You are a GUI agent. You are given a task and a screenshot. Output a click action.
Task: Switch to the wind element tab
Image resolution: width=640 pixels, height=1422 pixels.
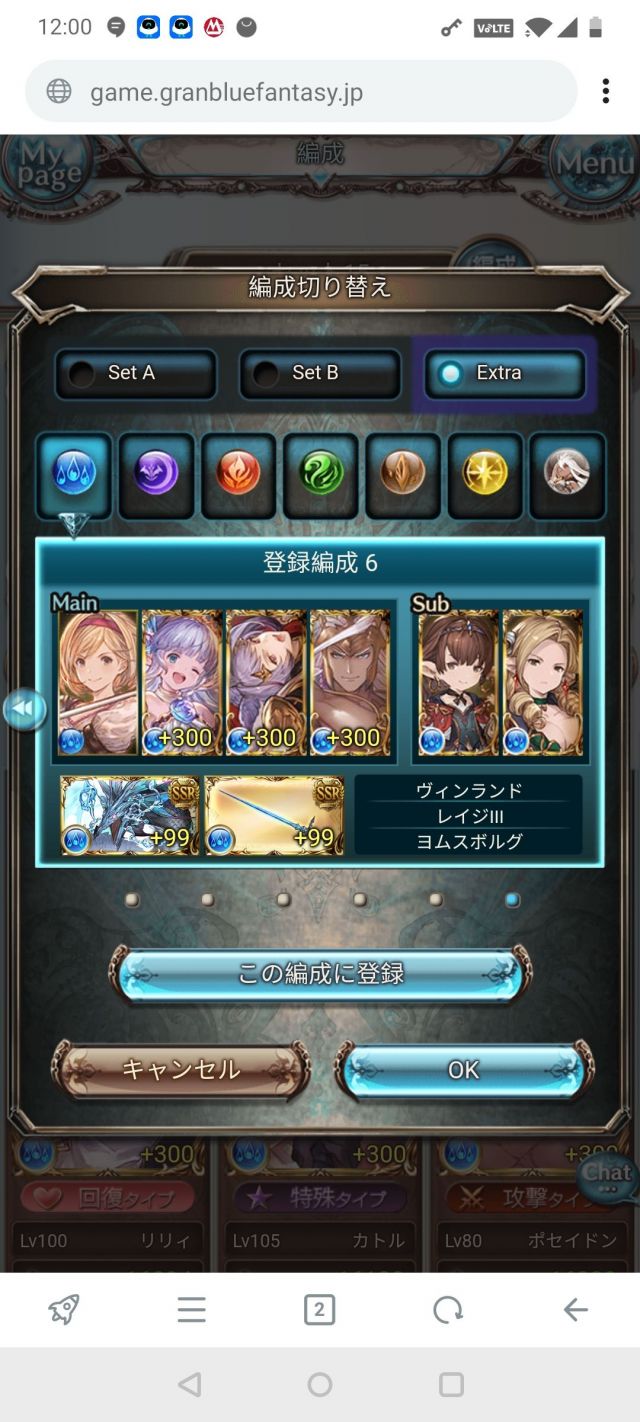pos(320,474)
